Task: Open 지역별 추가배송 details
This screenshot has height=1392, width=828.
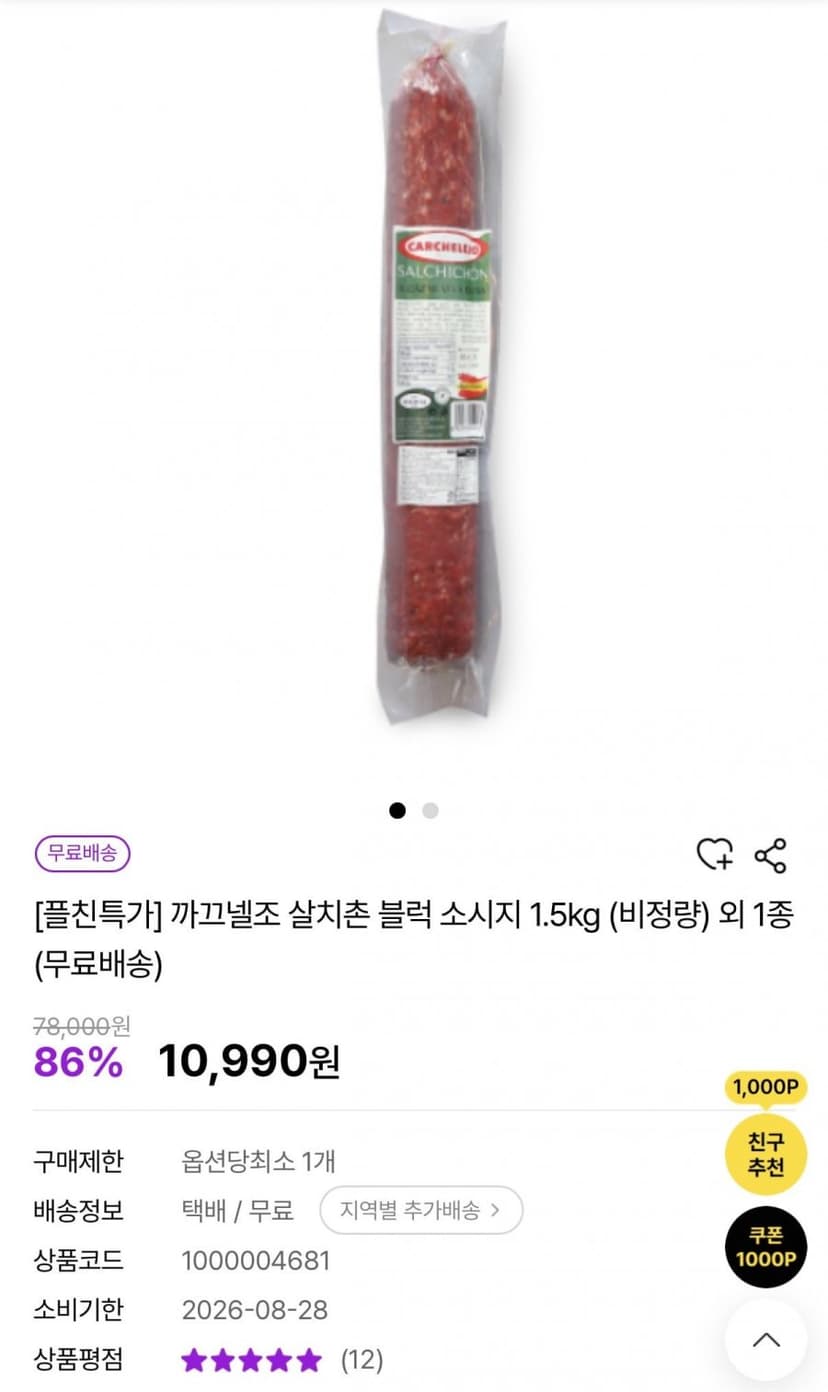Action: point(421,1210)
